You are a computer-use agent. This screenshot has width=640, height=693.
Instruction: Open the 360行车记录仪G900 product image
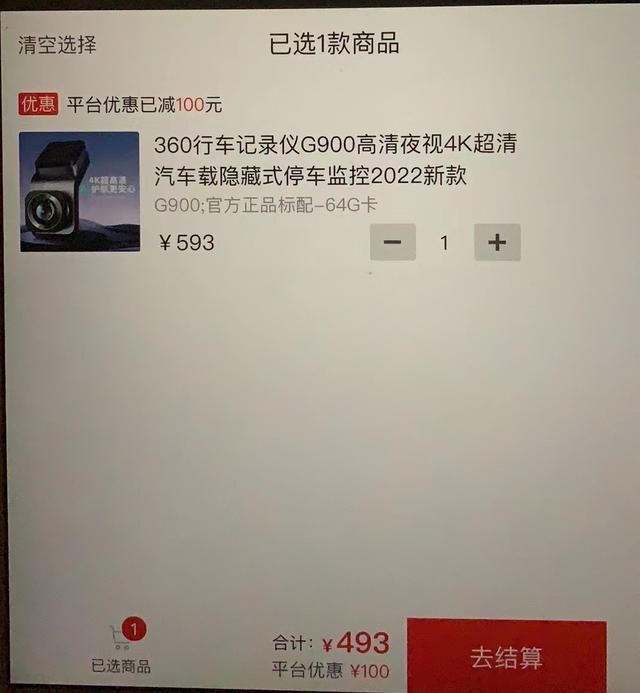click(80, 192)
